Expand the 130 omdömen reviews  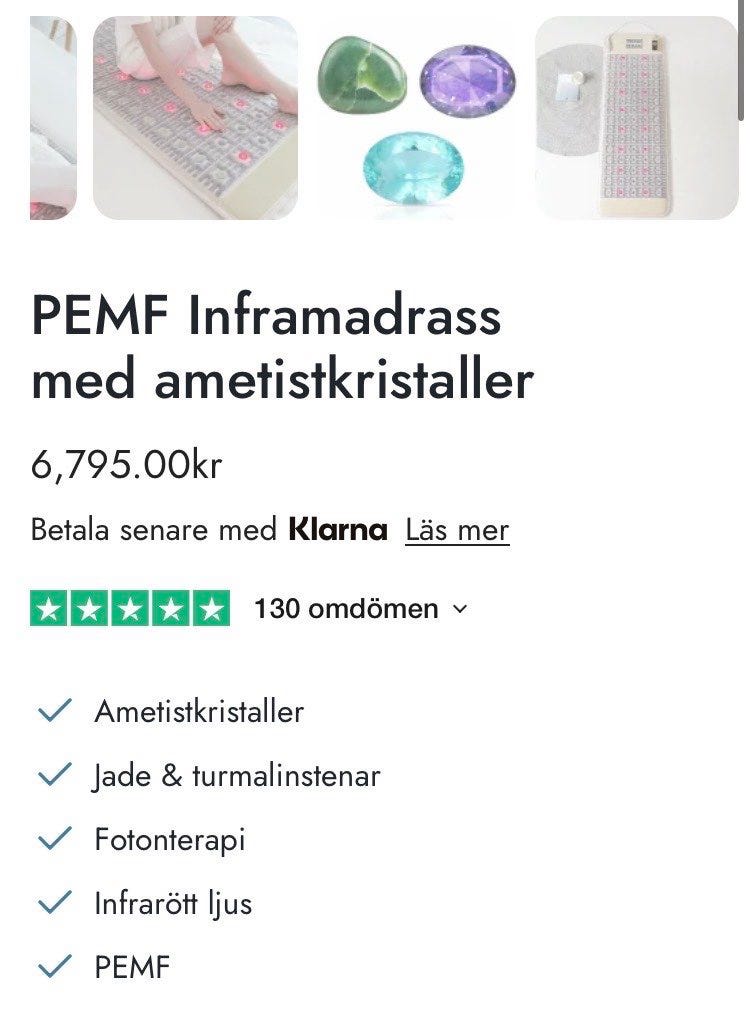pos(360,609)
